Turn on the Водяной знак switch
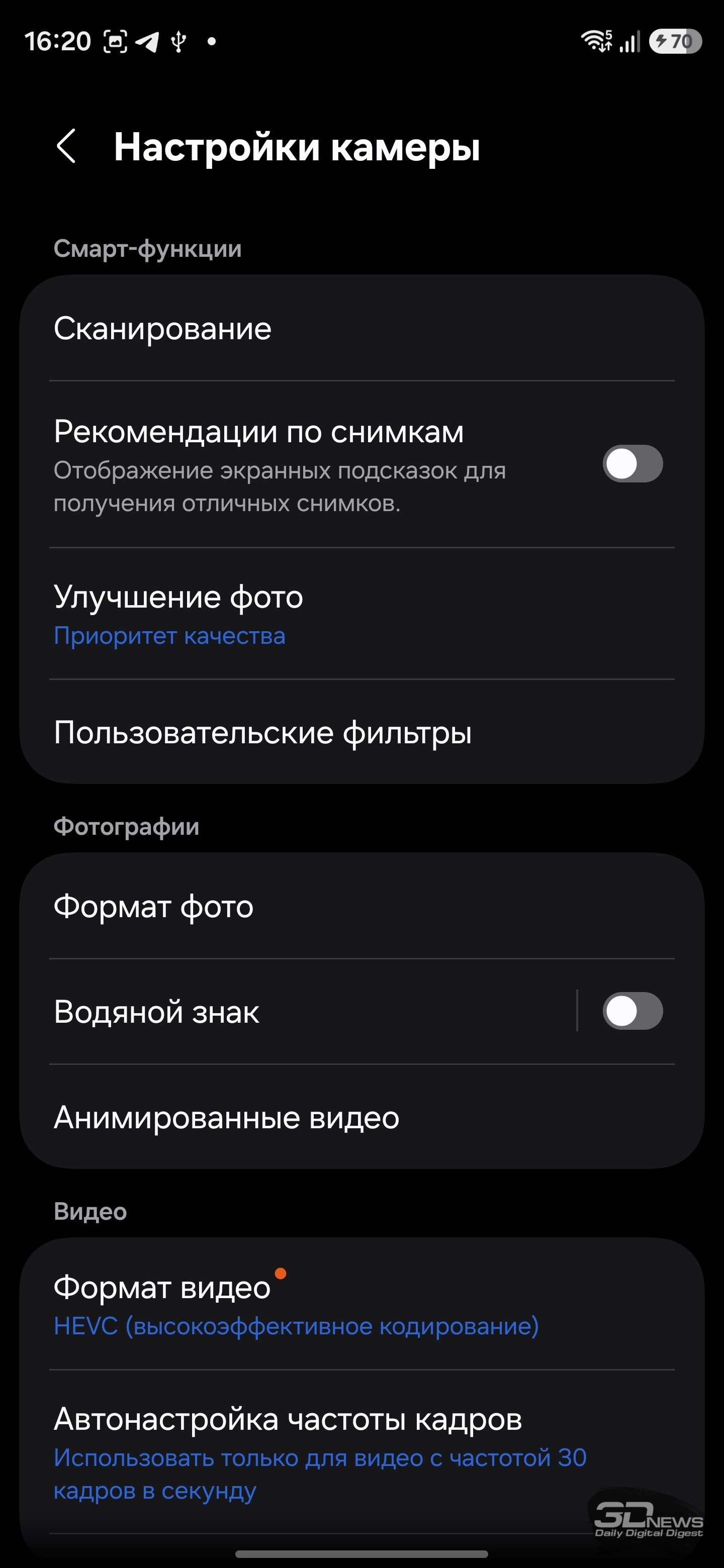 click(x=632, y=1012)
